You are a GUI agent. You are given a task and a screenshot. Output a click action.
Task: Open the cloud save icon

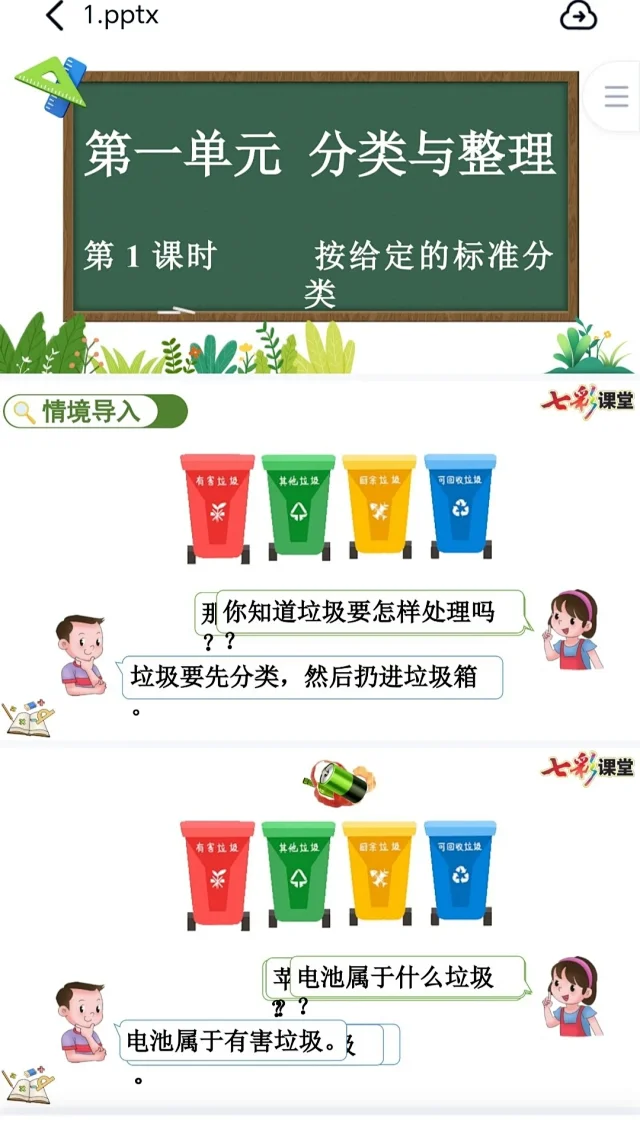578,16
